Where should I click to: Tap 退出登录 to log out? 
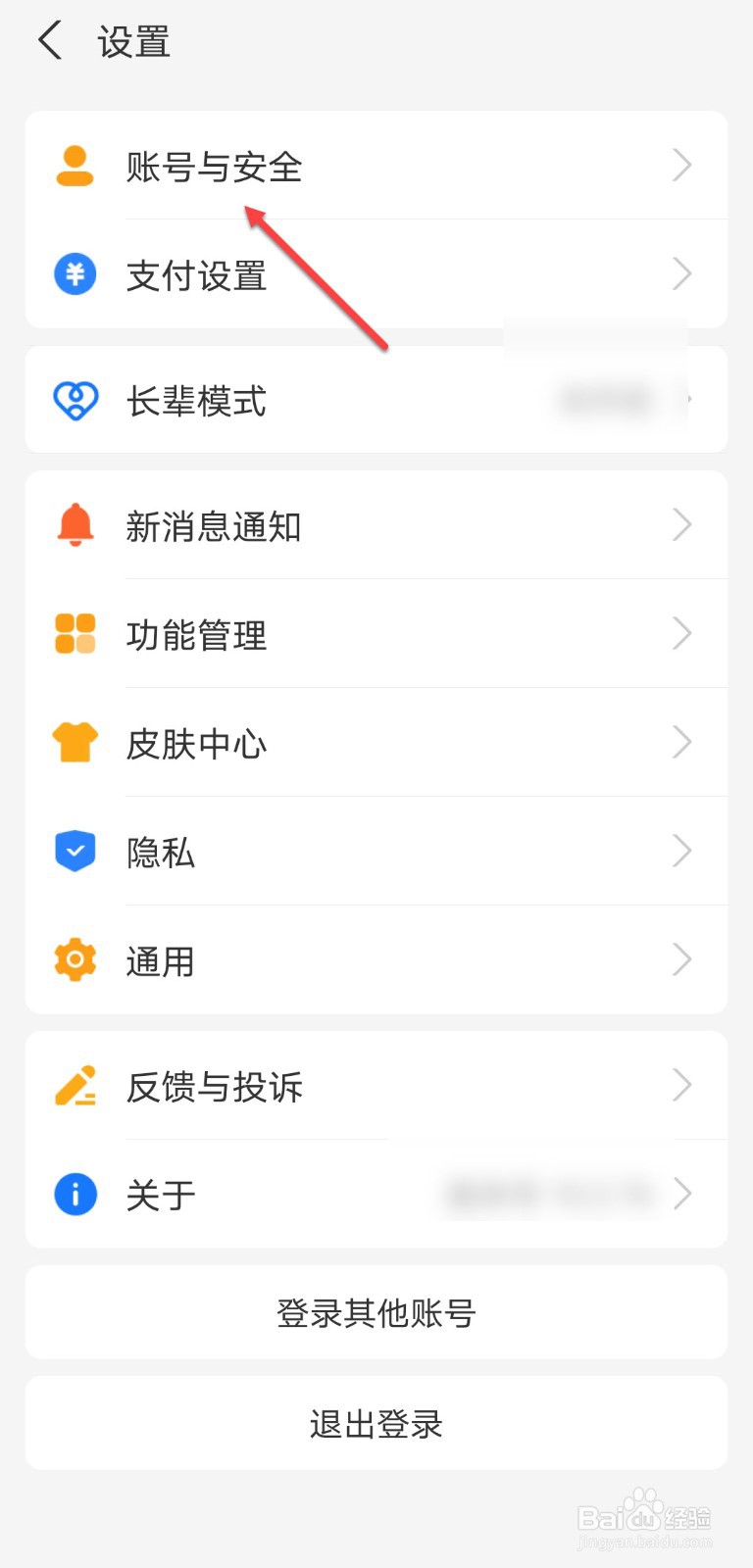pyautogui.click(x=376, y=1423)
